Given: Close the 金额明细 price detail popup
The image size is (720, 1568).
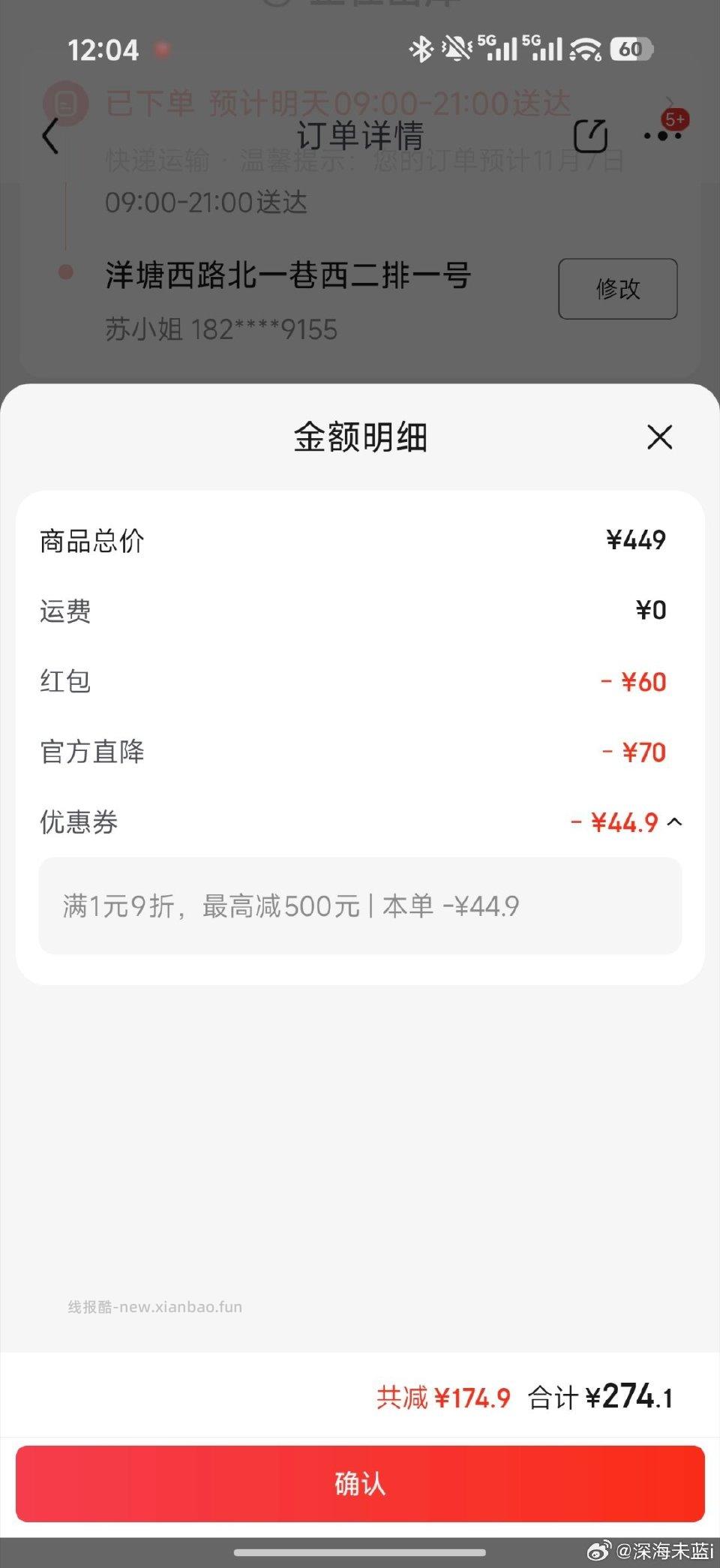Looking at the screenshot, I should (x=659, y=437).
